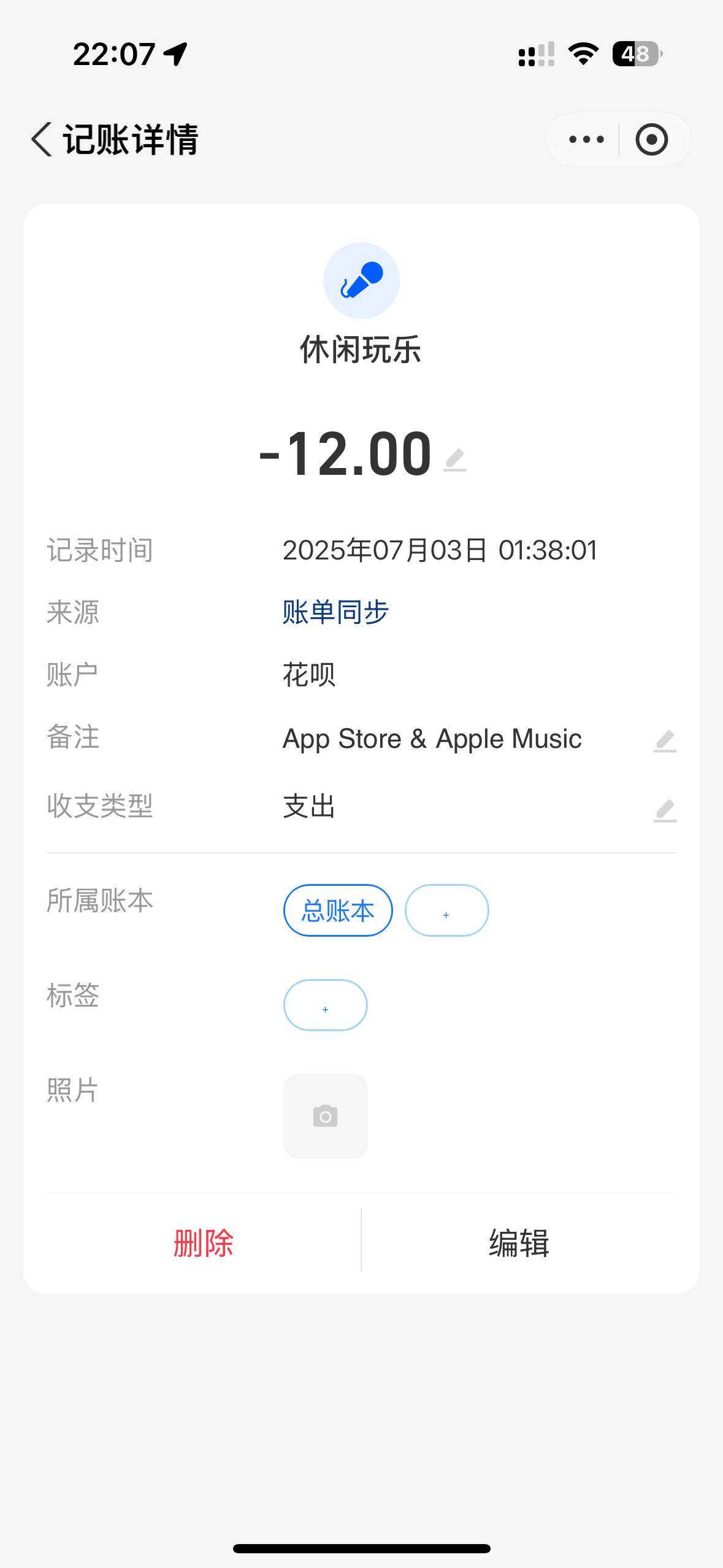Add a new tag under 标签

pyautogui.click(x=325, y=1005)
